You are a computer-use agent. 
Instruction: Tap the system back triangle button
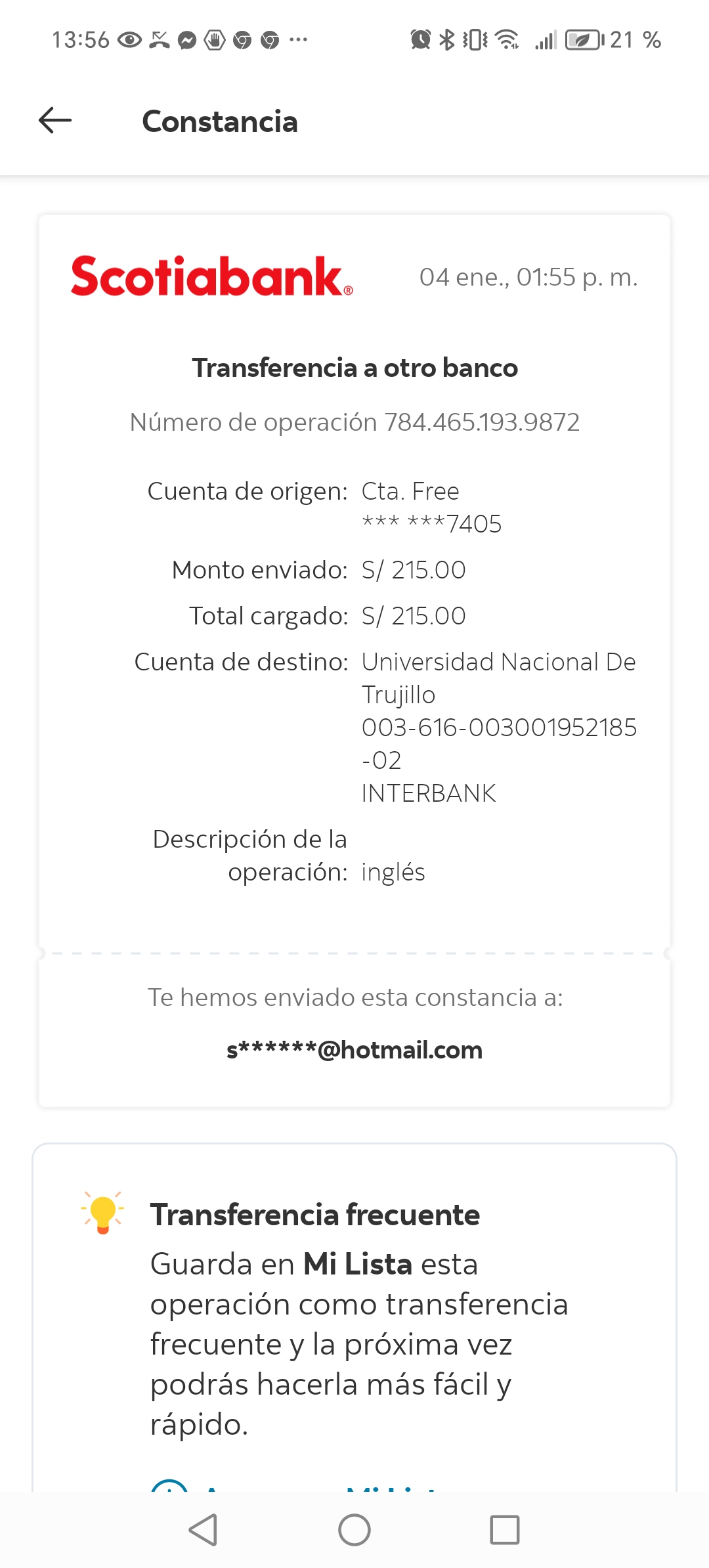pyautogui.click(x=204, y=1530)
